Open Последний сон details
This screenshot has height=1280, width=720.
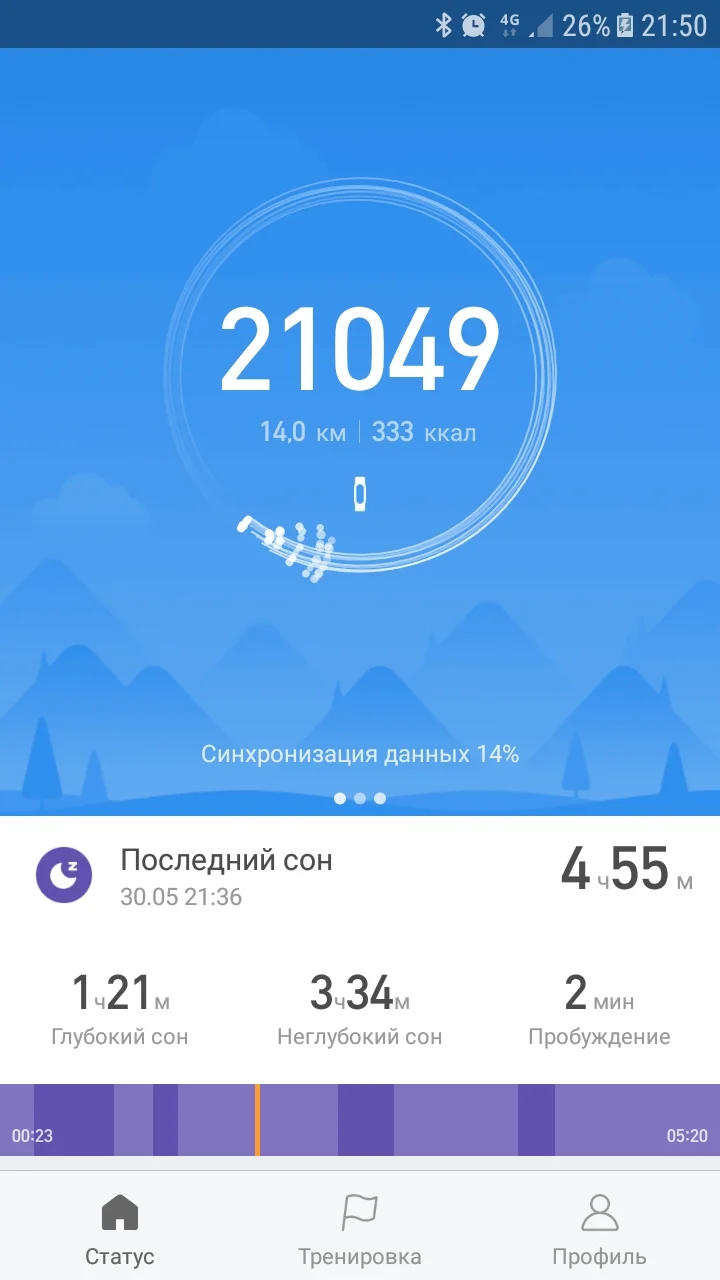click(228, 860)
